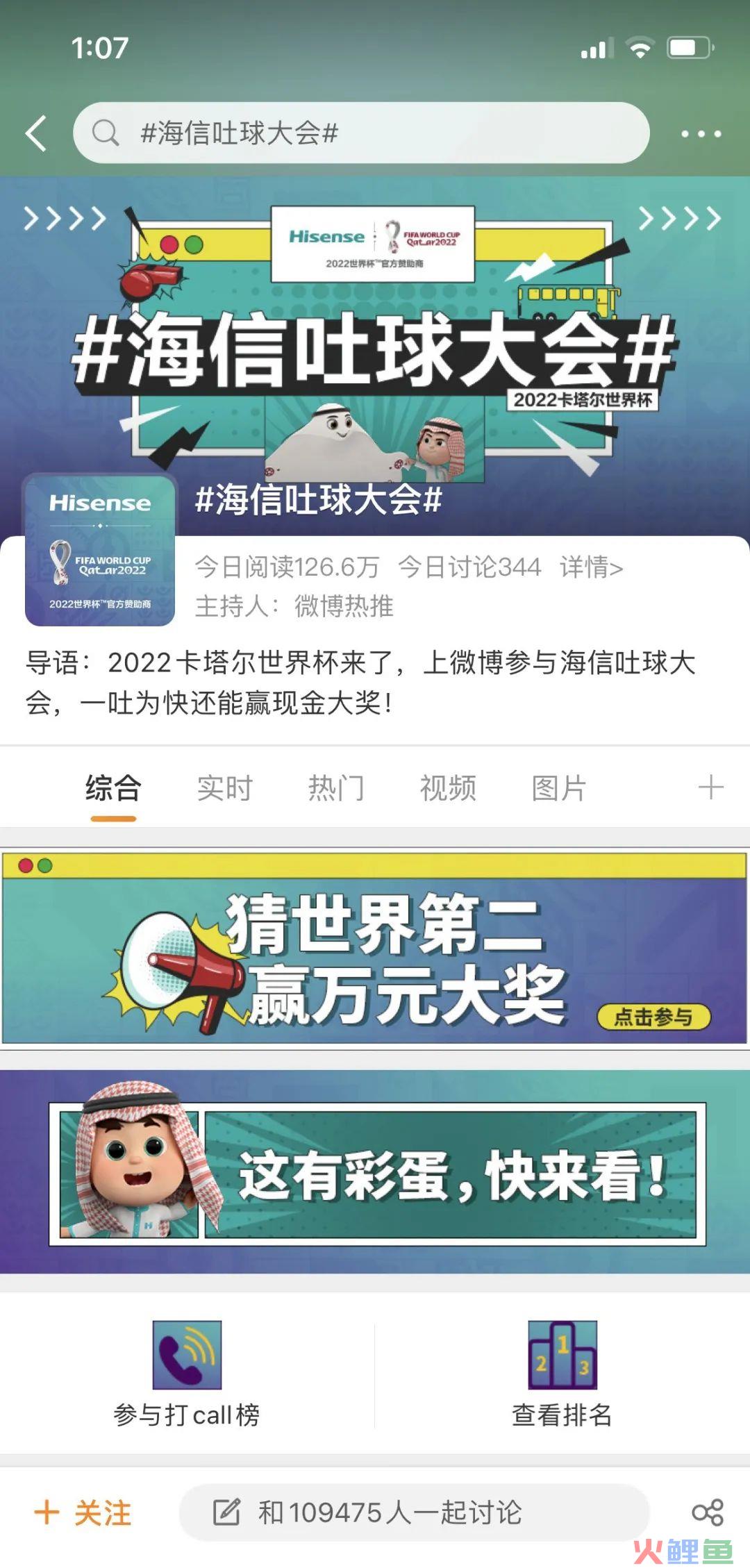This screenshot has width=750, height=1568.
Task: Go back with the left arrow
Action: point(36,133)
